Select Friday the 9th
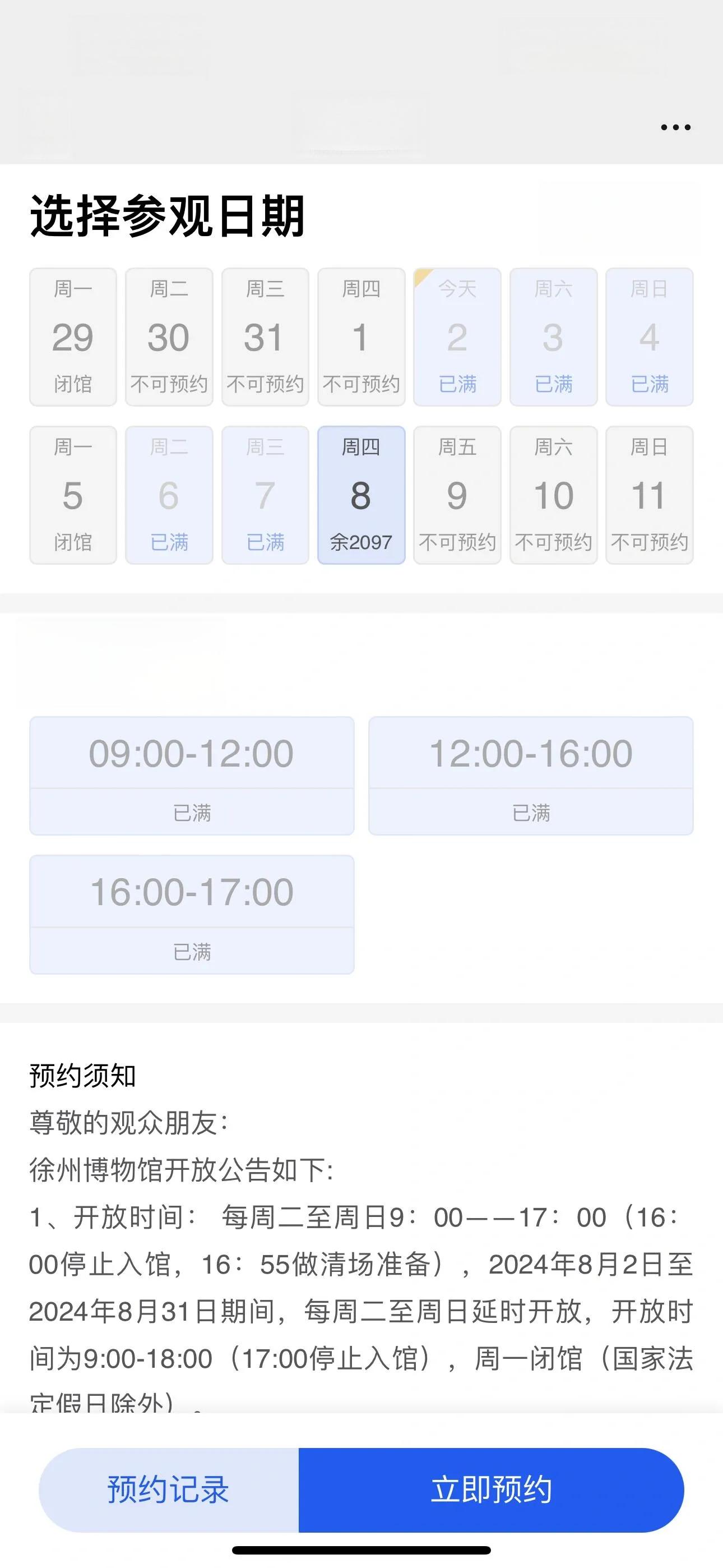The width and height of the screenshot is (723, 1568). tap(457, 495)
